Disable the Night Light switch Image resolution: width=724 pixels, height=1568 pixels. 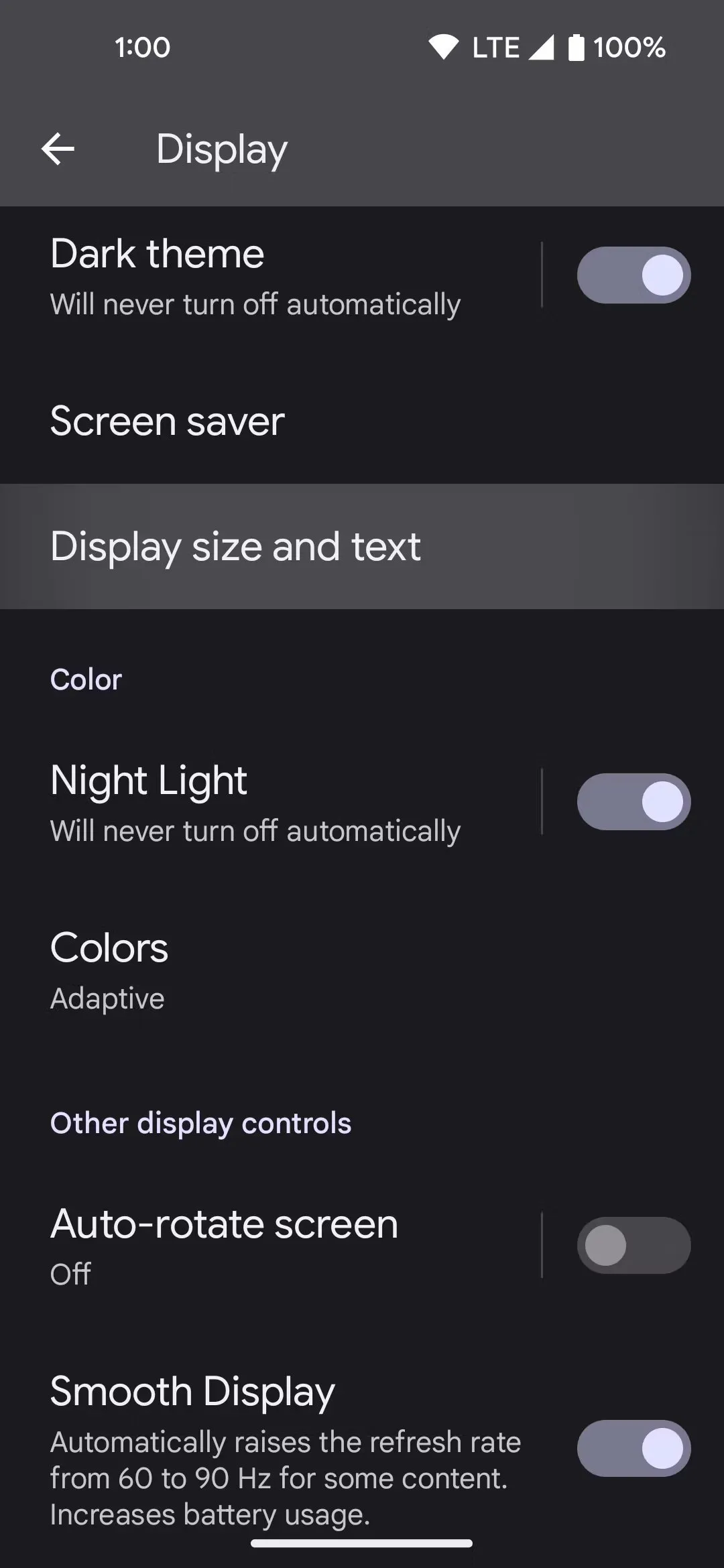pos(633,802)
